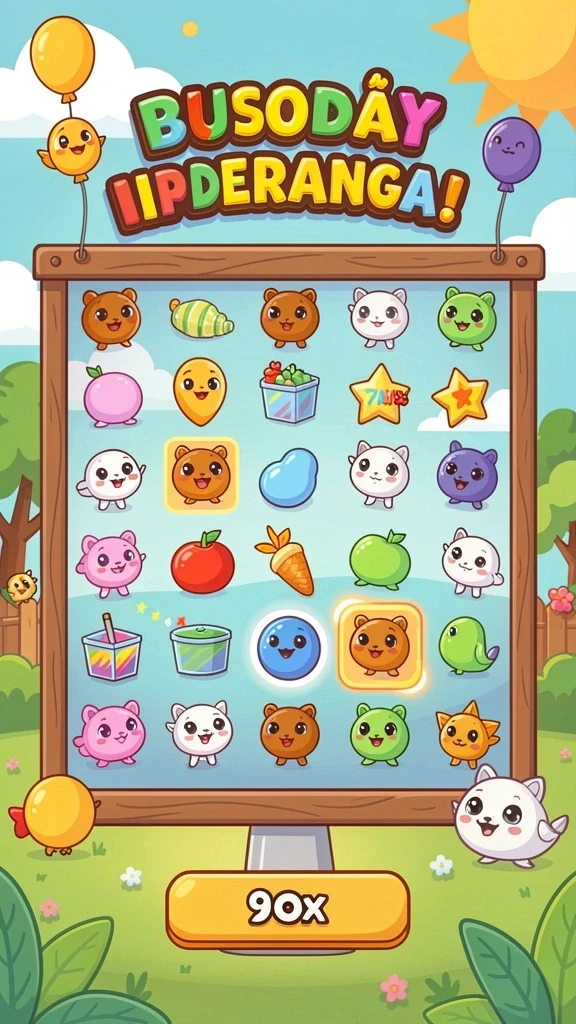The image size is (576, 1024).
Task: Select the green apple tile
Action: (x=380, y=560)
